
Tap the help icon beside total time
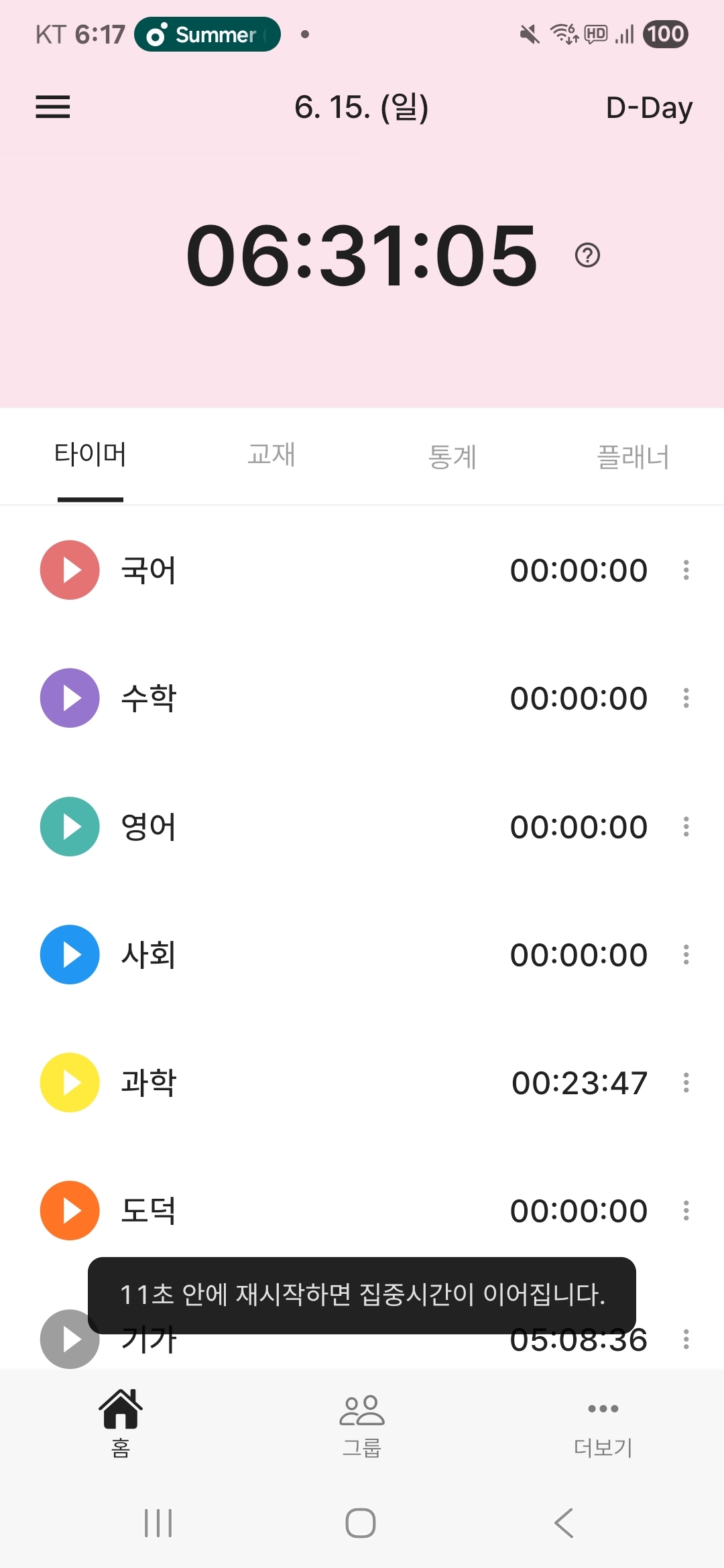click(587, 255)
